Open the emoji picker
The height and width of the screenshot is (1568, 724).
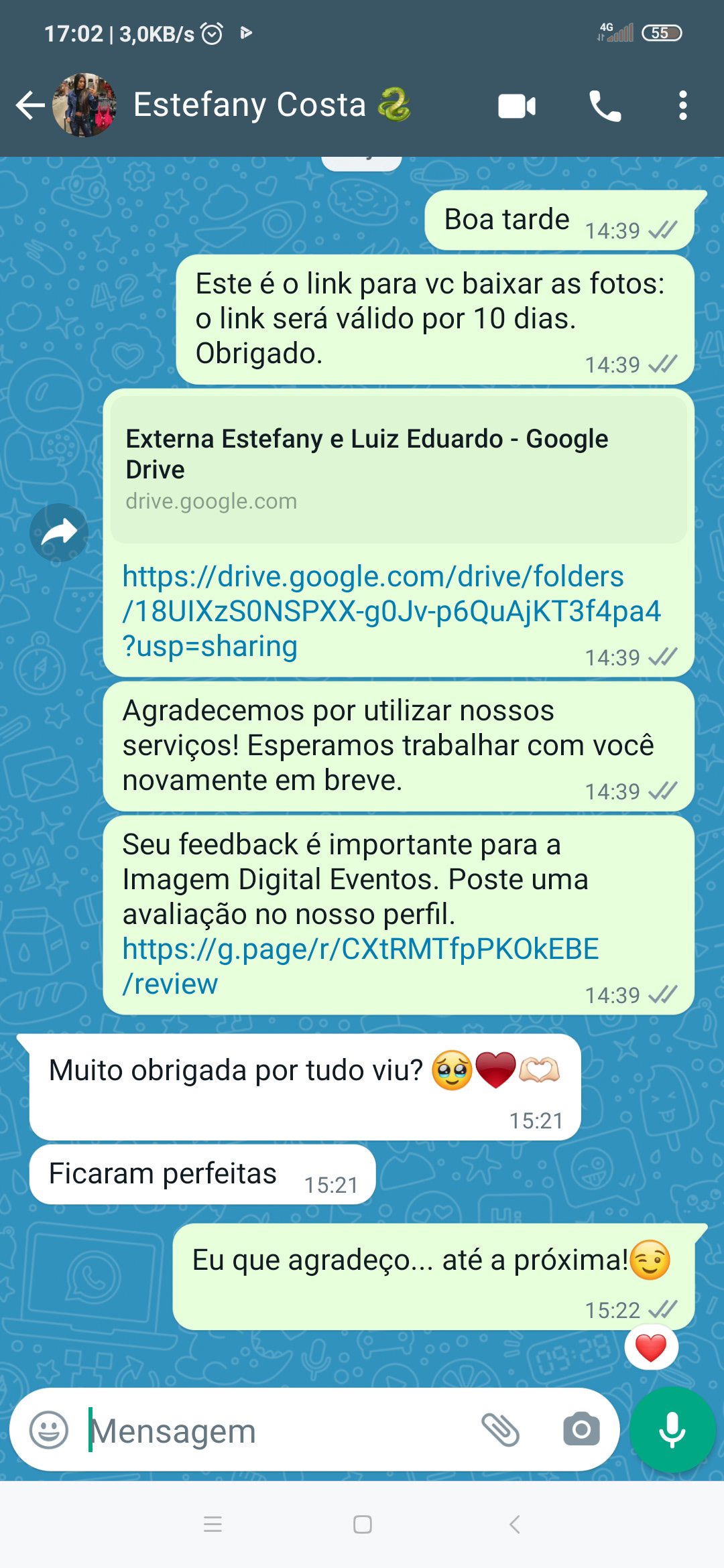[x=49, y=1430]
